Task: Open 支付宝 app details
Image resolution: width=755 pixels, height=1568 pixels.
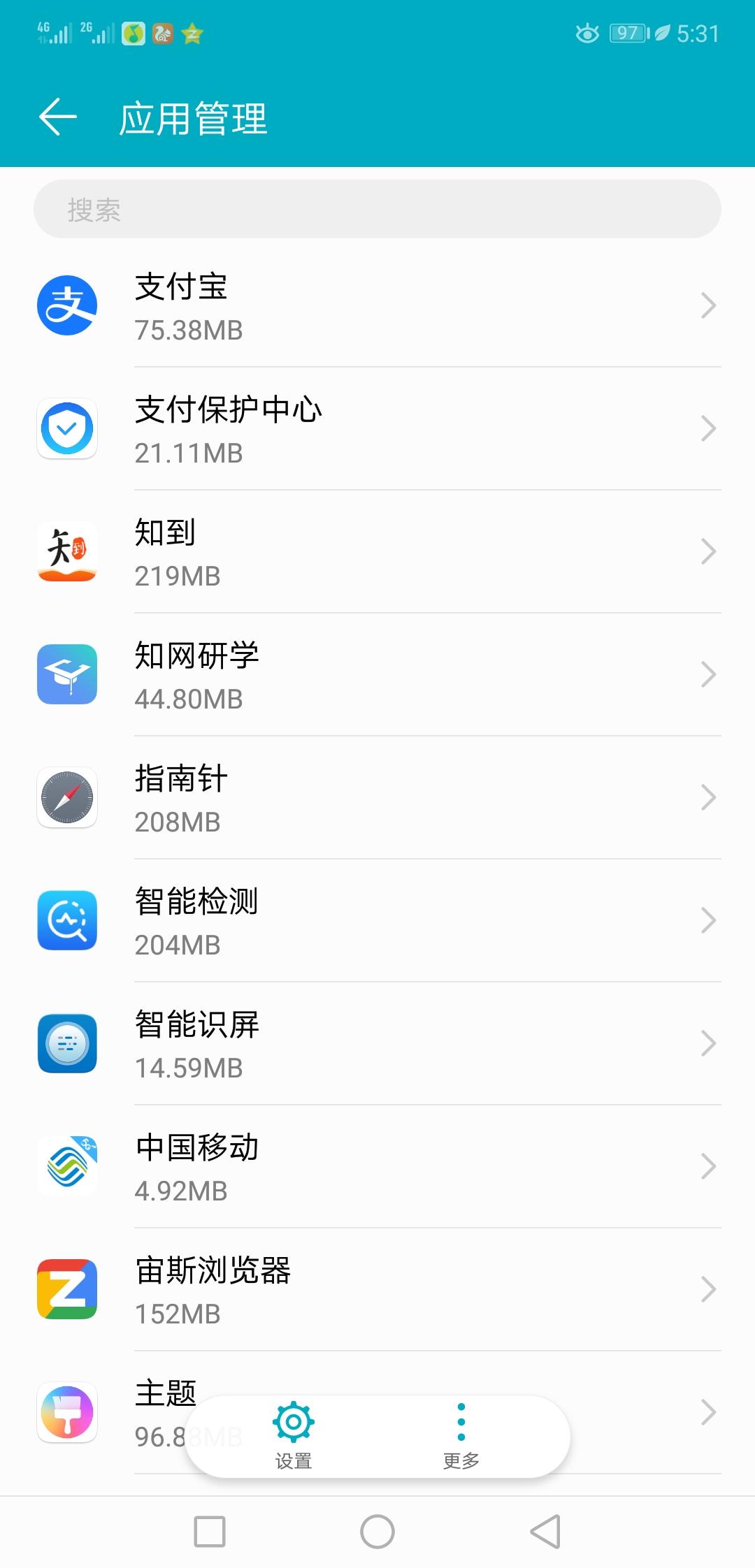Action: pos(377,306)
